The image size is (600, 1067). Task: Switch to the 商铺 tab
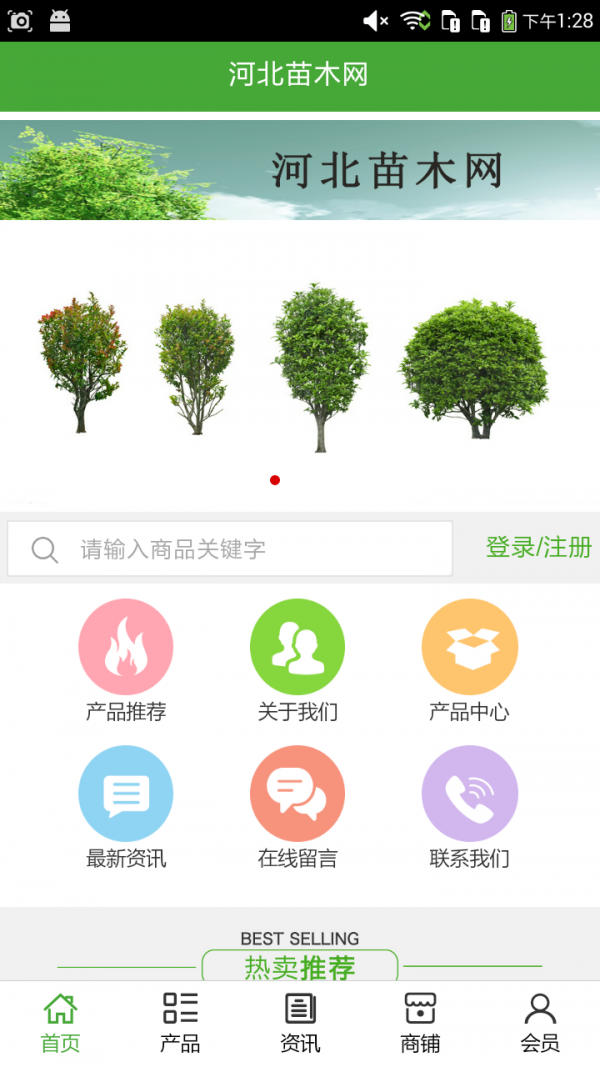coord(420,1023)
